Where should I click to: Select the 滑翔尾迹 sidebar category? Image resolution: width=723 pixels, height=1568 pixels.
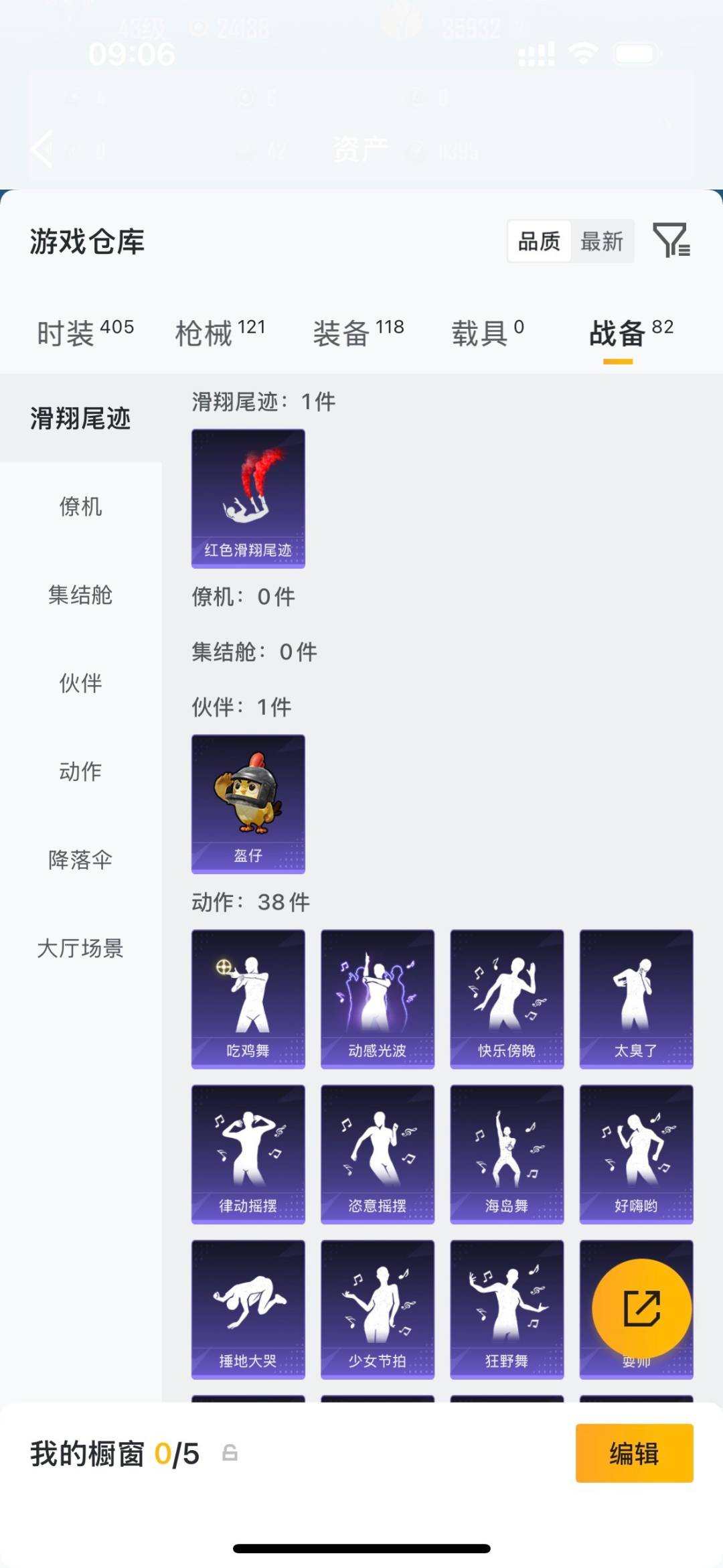[x=82, y=419]
